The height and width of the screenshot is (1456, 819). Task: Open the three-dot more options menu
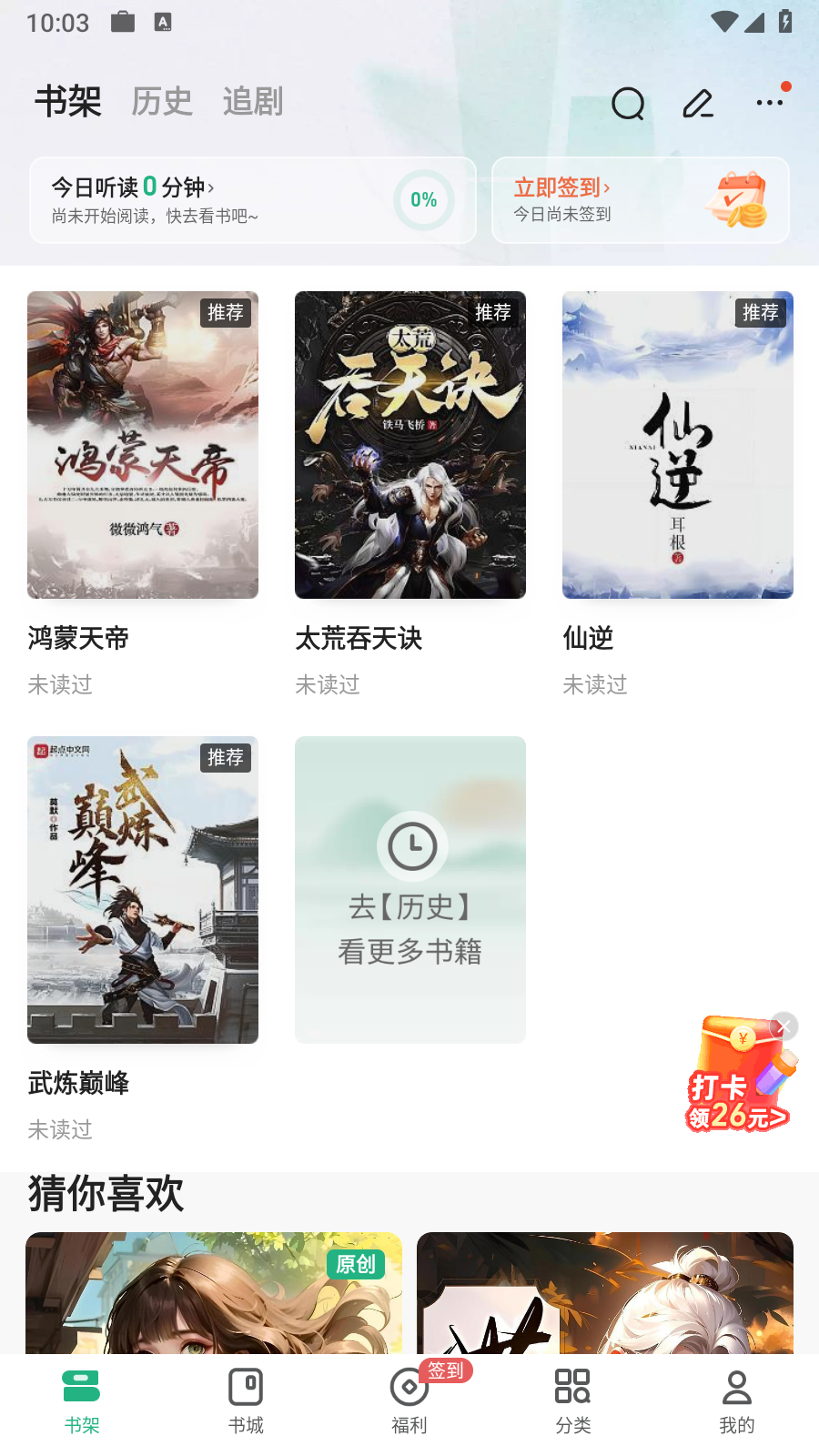(x=769, y=102)
